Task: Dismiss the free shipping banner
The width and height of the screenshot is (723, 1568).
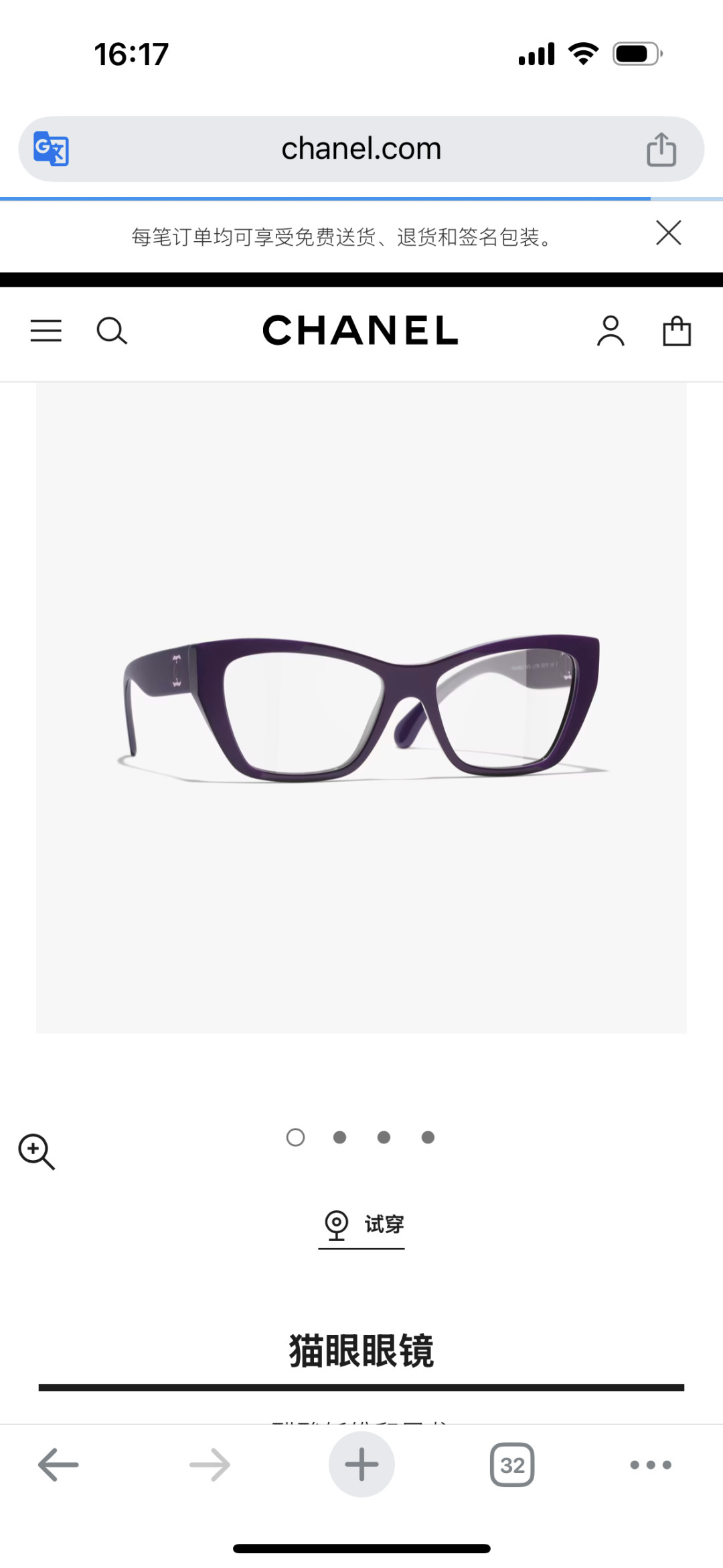Action: [x=668, y=232]
